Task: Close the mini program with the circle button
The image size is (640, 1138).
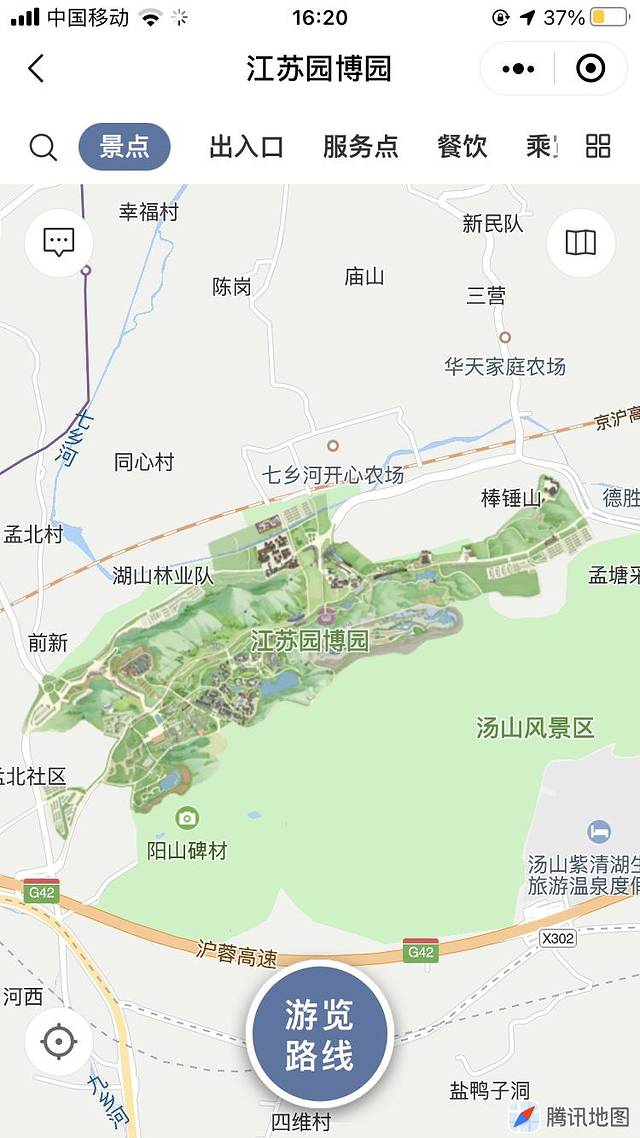Action: coord(591,69)
